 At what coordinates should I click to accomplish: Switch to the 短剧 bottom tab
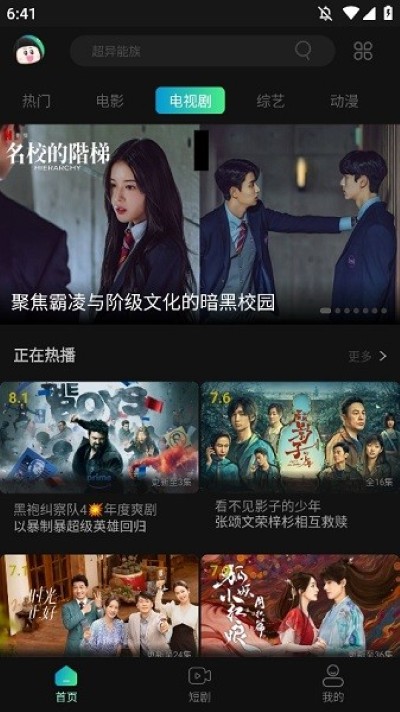point(200,685)
